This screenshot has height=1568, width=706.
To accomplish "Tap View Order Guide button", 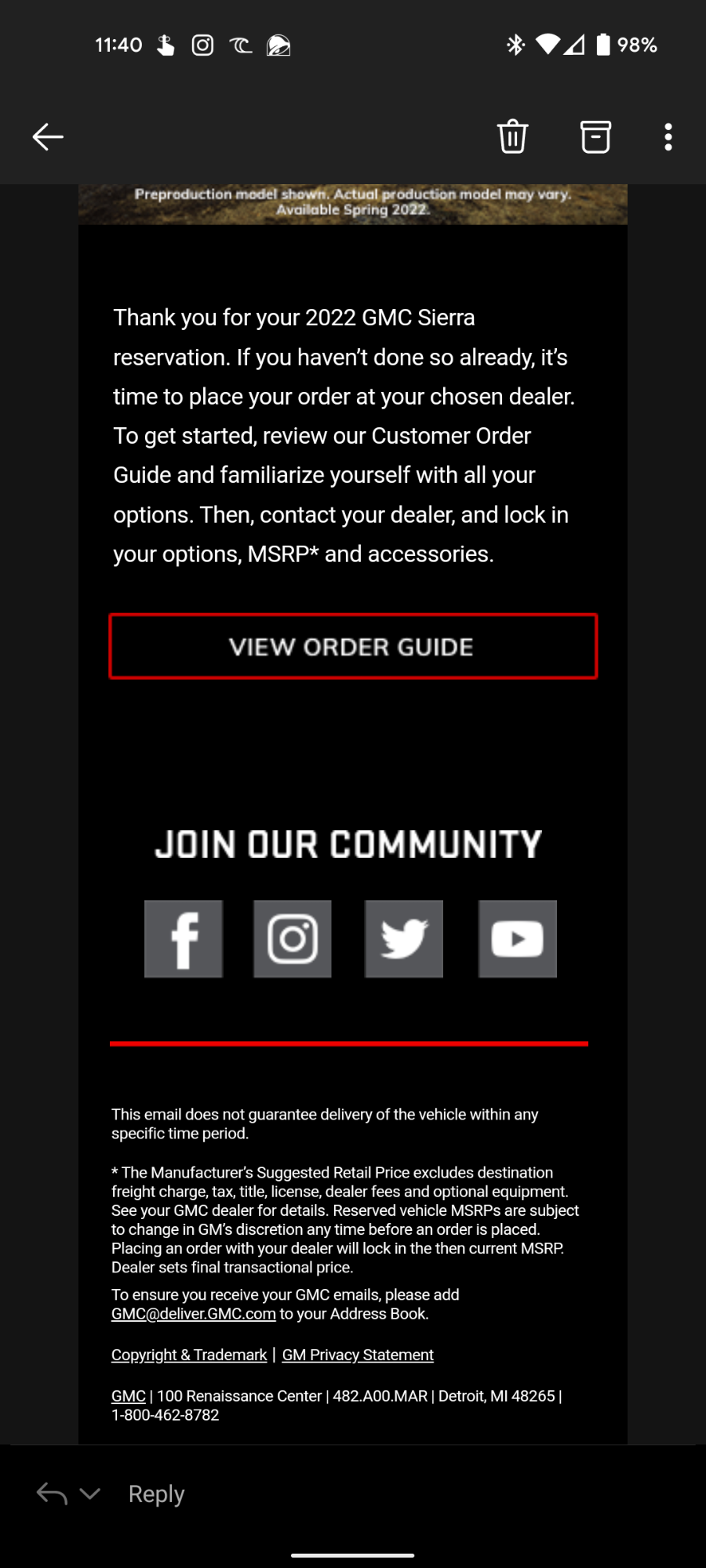I will point(352,647).
